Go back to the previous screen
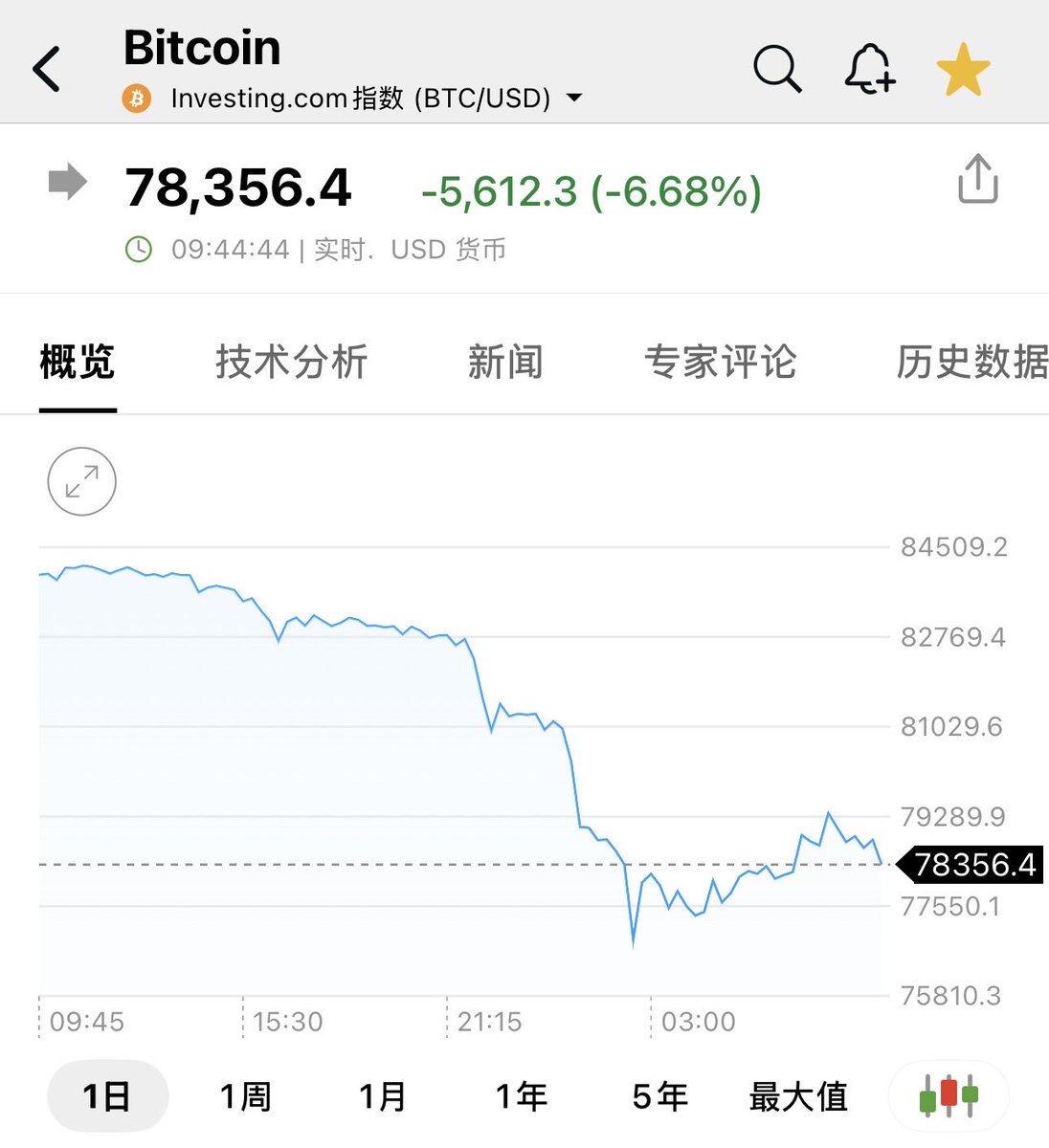This screenshot has width=1049, height=1148. (x=47, y=70)
